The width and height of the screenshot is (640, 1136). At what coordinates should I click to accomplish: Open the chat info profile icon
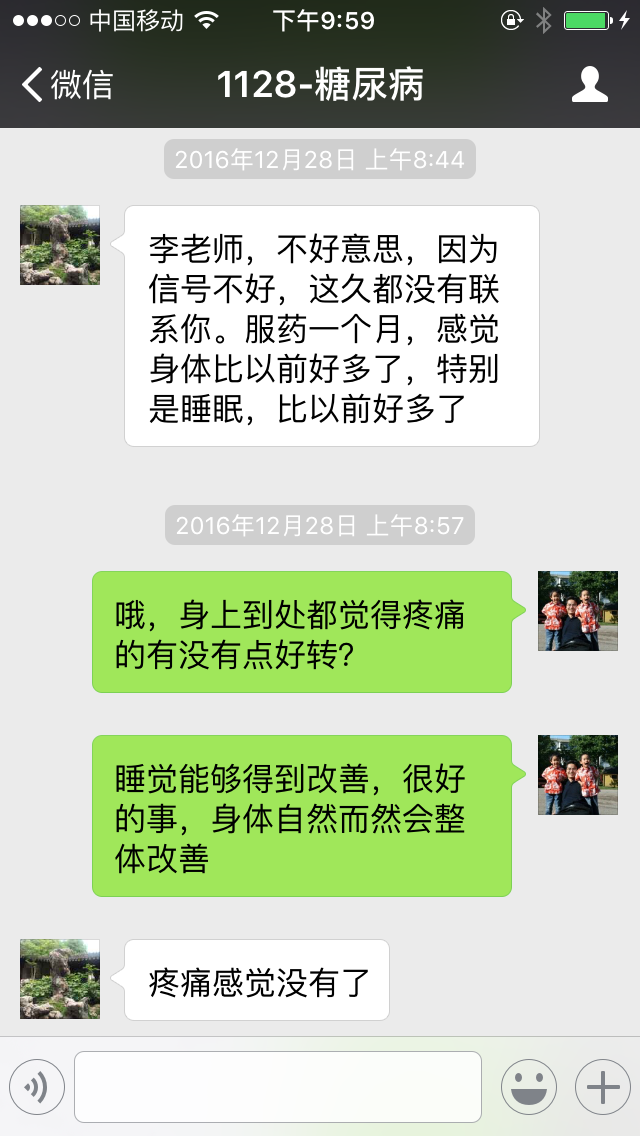click(589, 85)
